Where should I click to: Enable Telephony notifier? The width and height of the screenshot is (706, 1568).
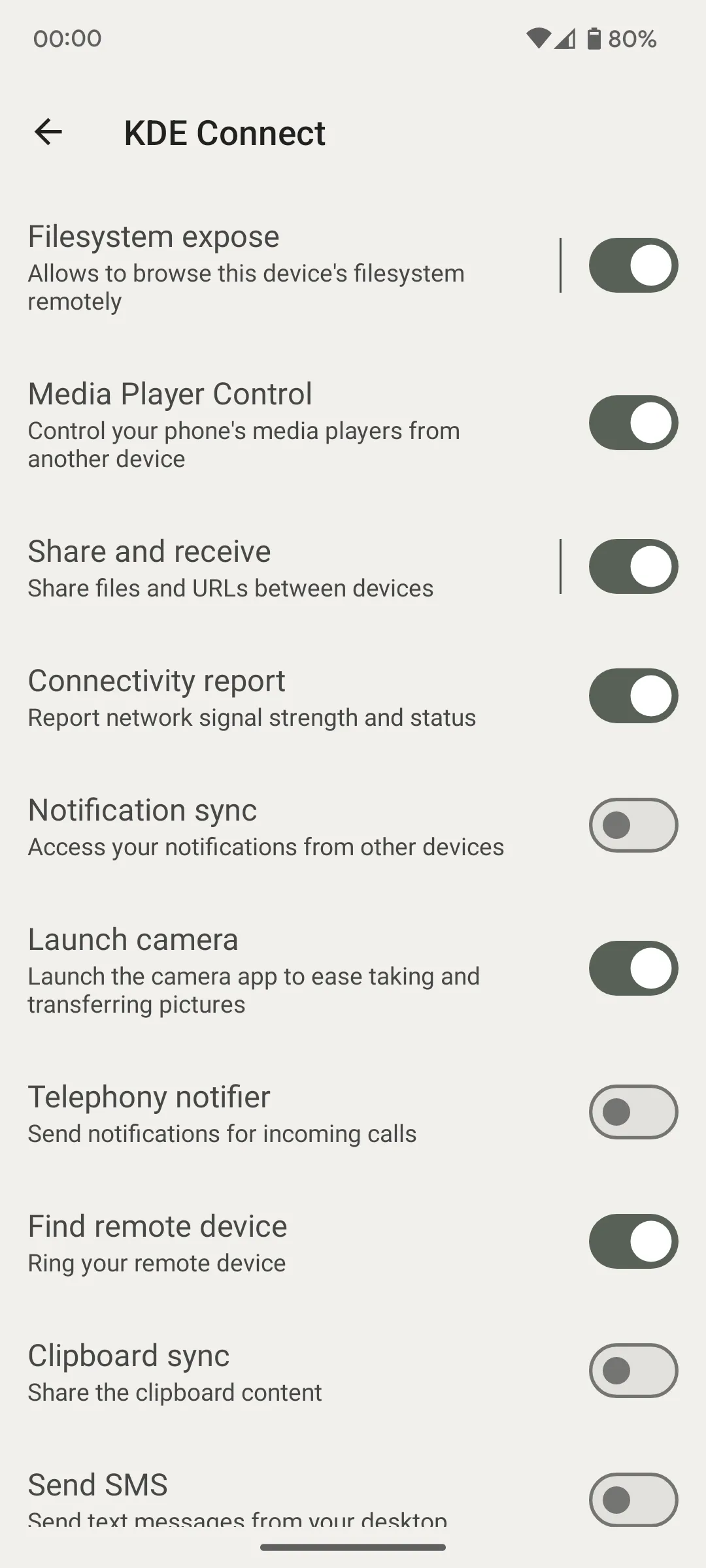[631, 1111]
